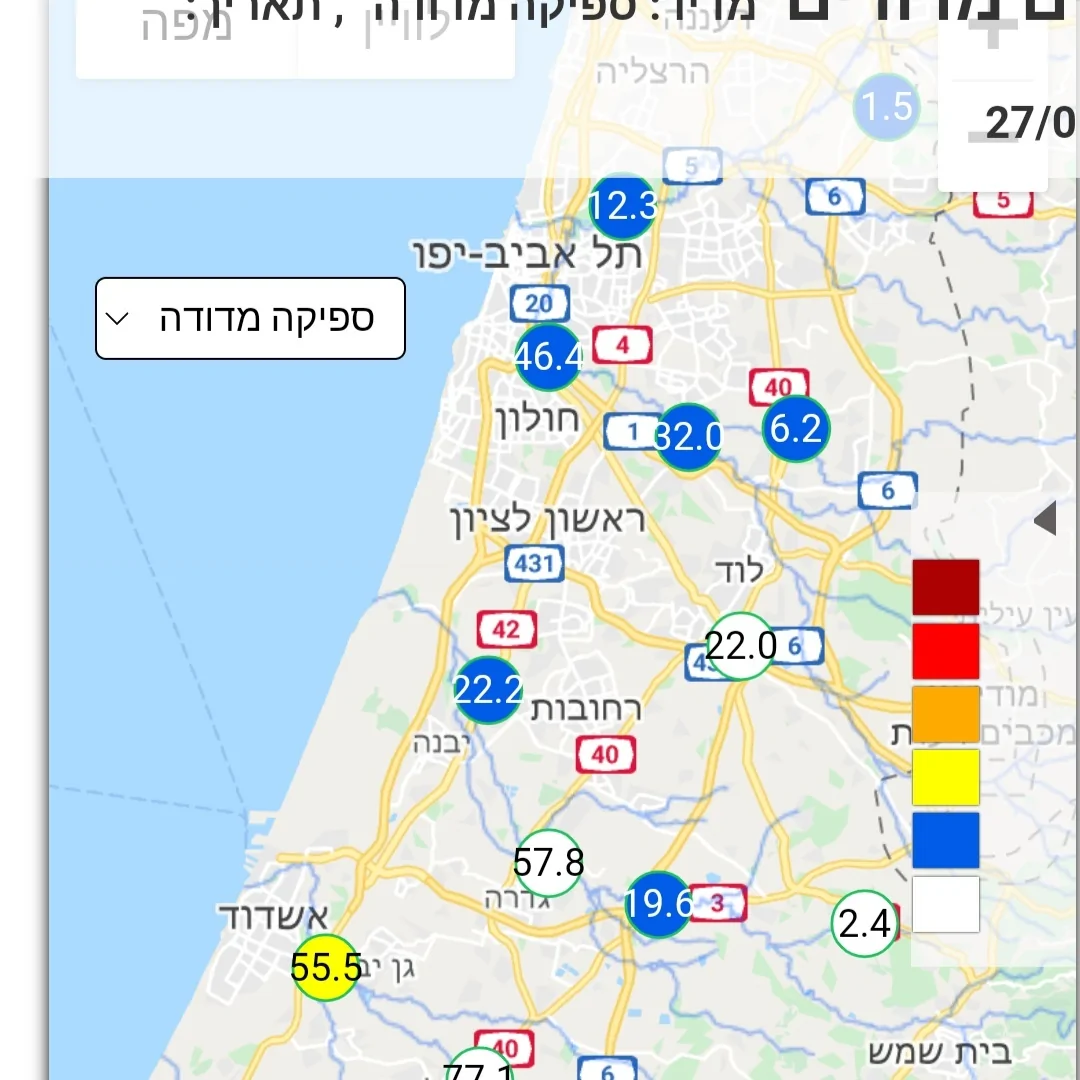Tap the 32.0 station marker
The height and width of the screenshot is (1080, 1080).
(x=688, y=437)
